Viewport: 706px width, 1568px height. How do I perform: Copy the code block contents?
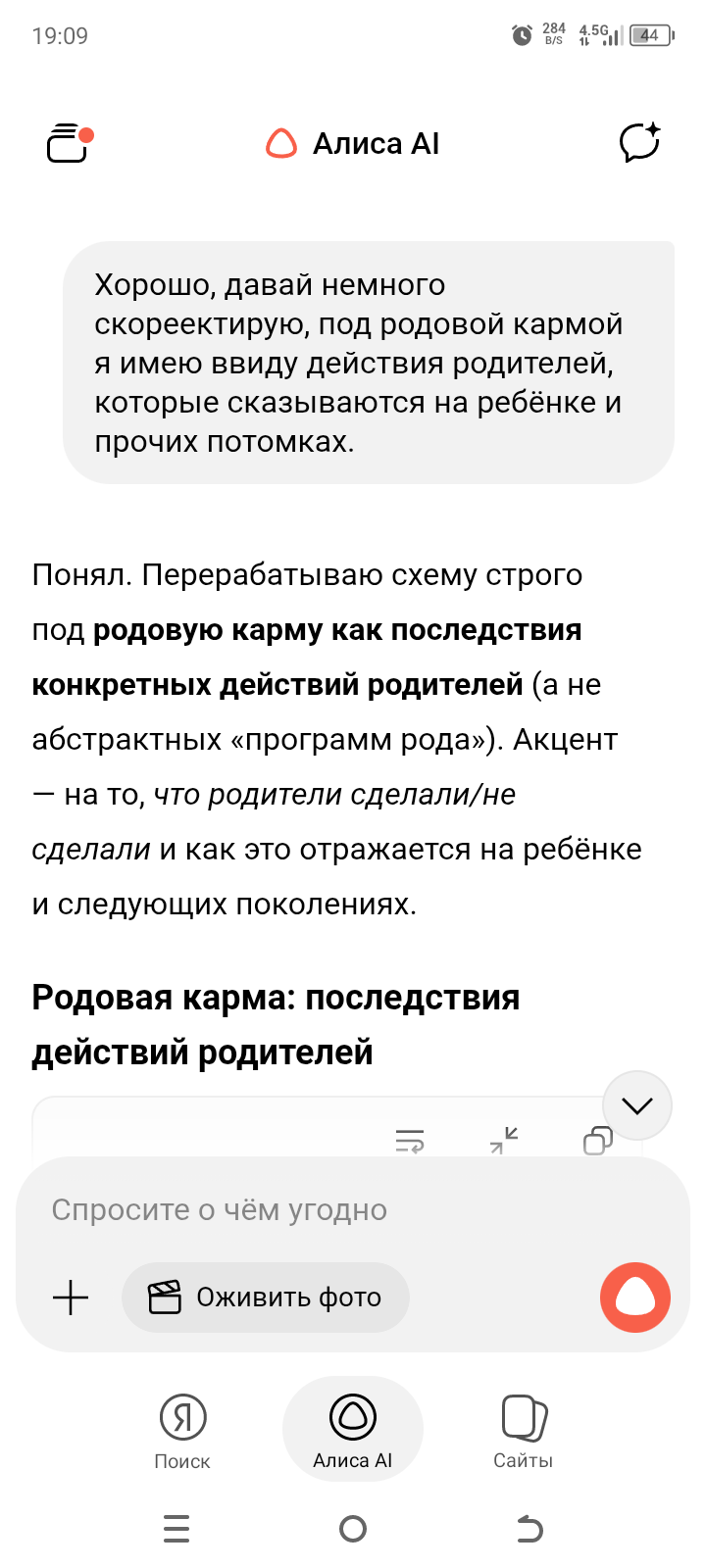click(x=597, y=1141)
